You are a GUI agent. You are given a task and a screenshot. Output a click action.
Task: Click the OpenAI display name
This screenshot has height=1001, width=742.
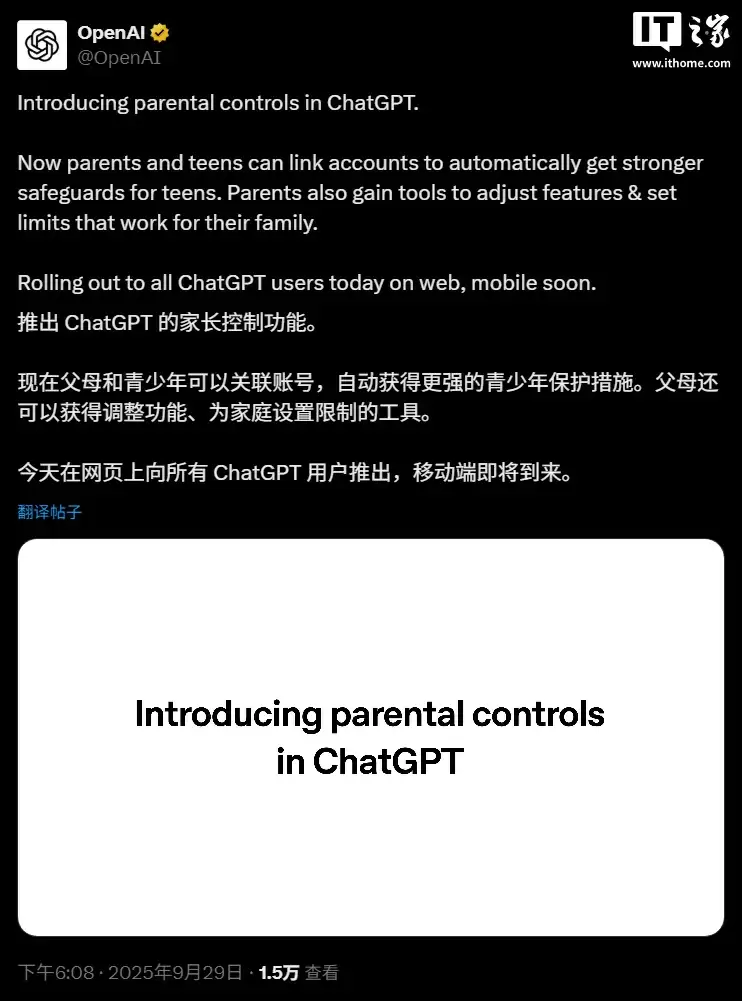pyautogui.click(x=112, y=31)
